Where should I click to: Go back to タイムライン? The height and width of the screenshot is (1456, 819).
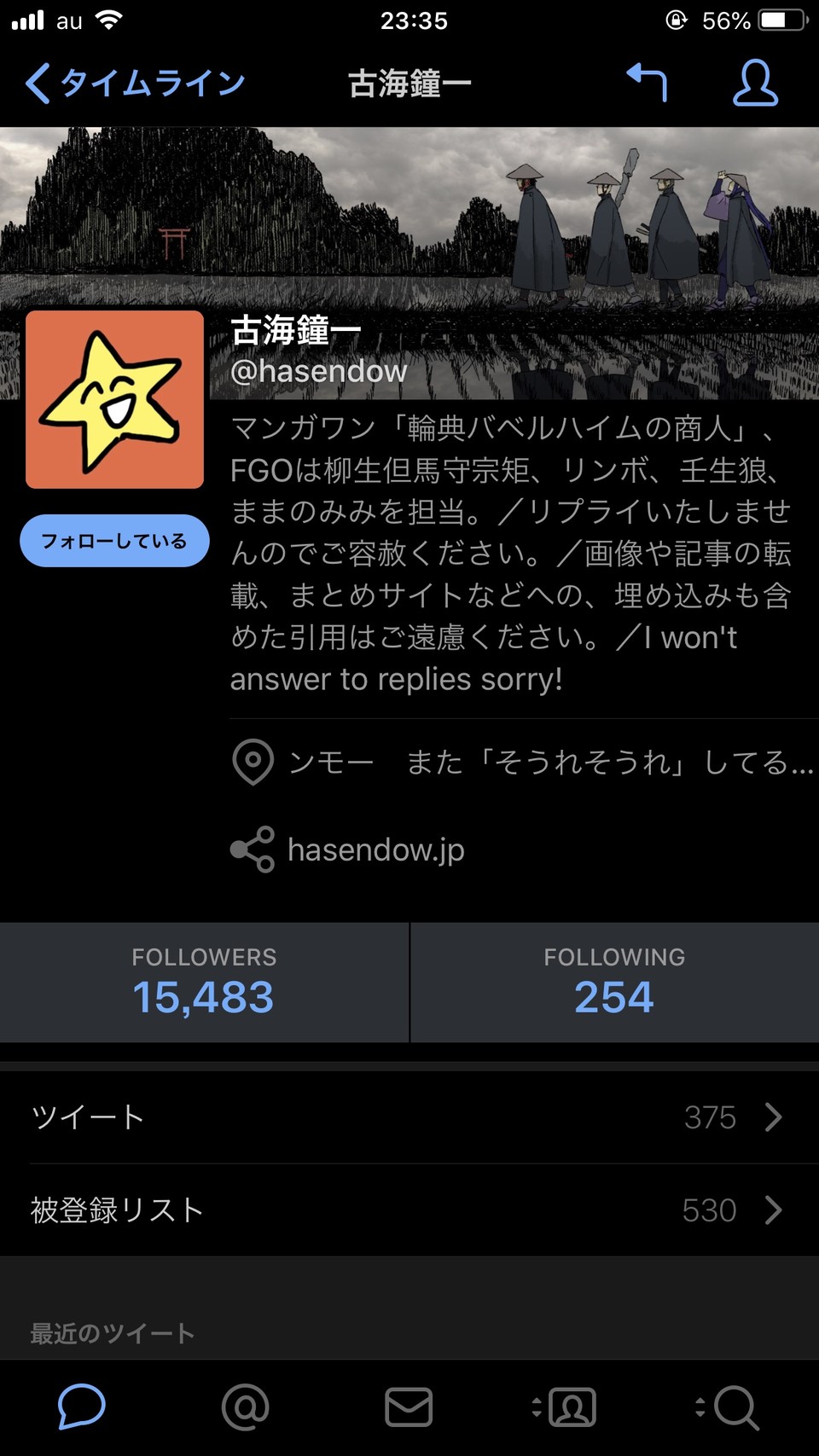click(x=135, y=84)
